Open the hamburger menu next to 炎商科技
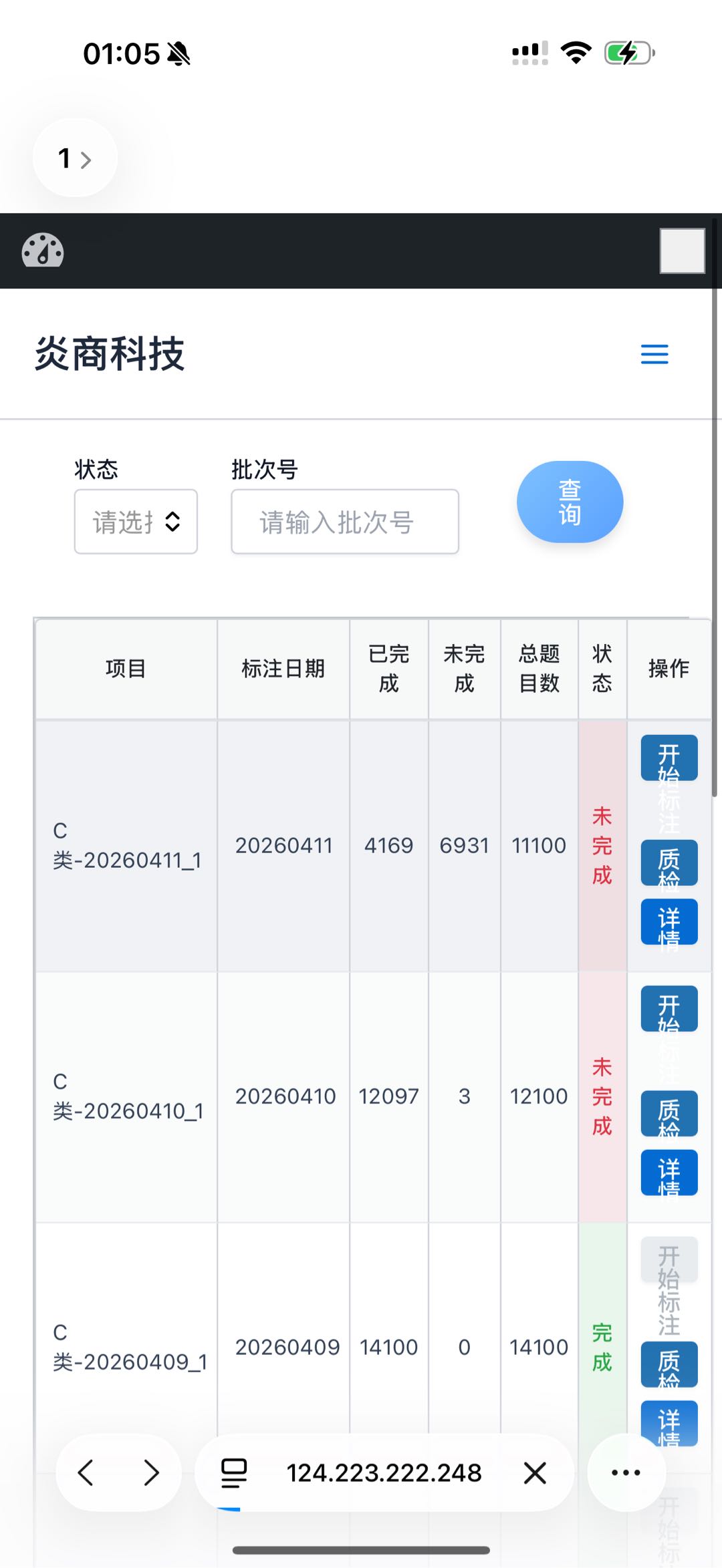This screenshot has height=1568, width=722. [654, 355]
